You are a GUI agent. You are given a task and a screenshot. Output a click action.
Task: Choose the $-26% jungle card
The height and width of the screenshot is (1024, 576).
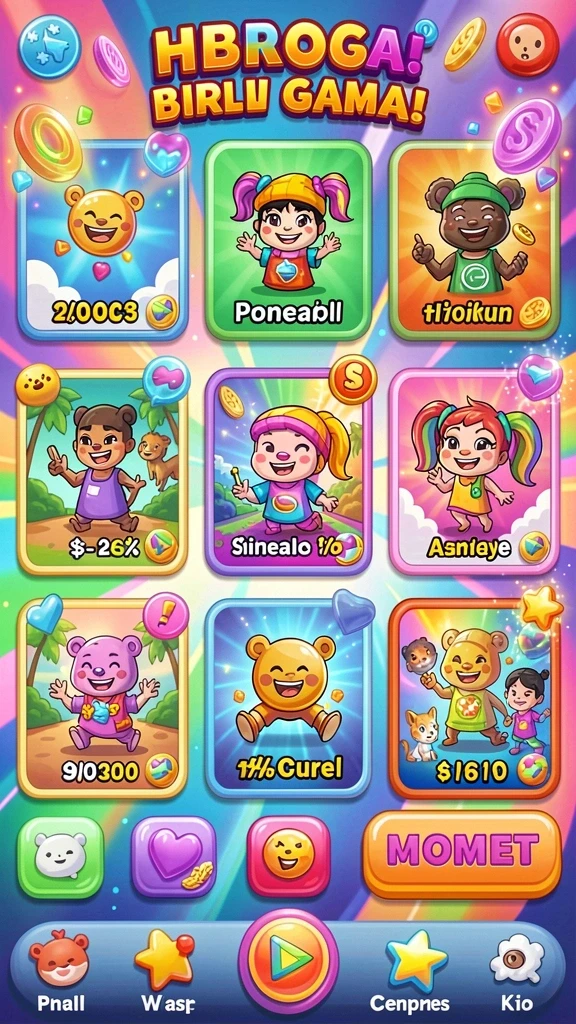[102, 473]
